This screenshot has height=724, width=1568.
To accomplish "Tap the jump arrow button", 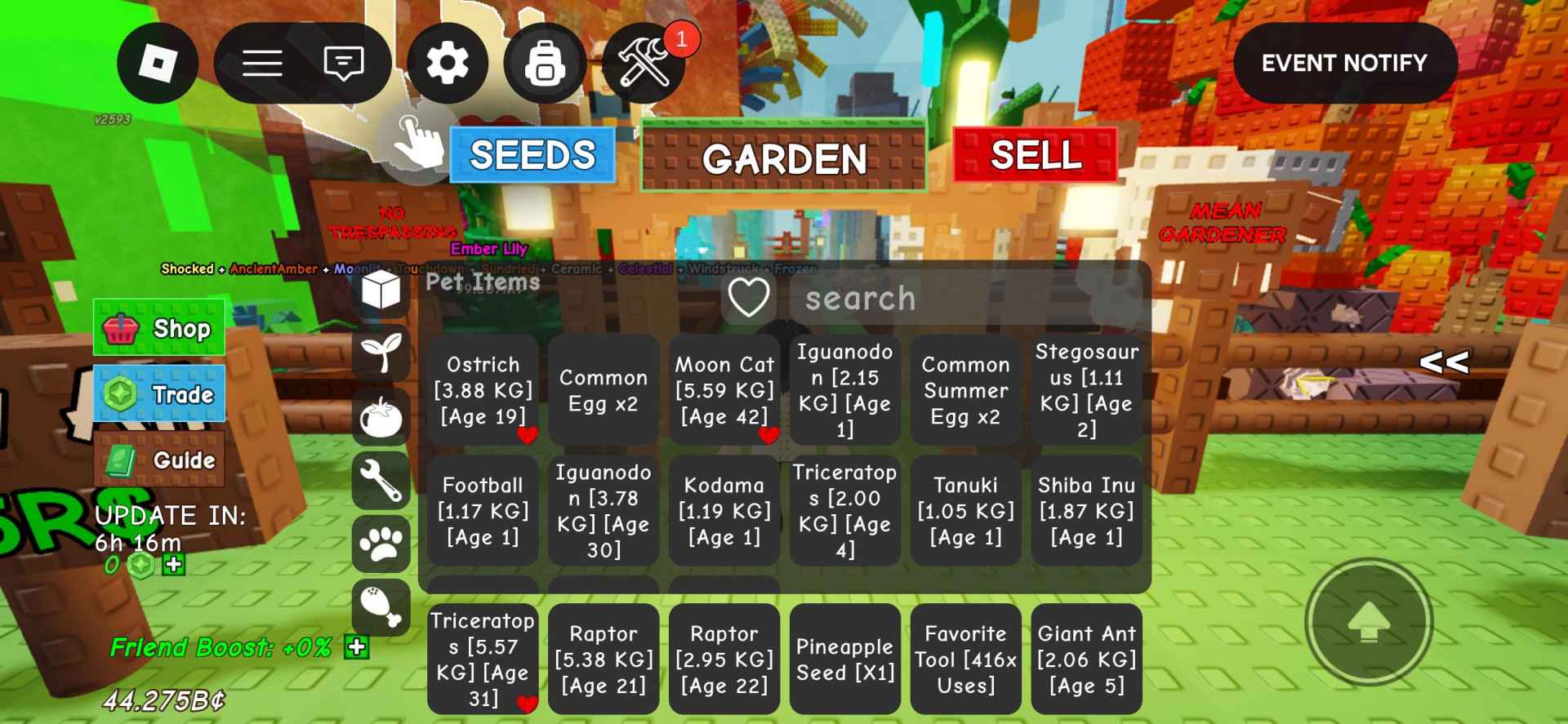I will [1369, 622].
